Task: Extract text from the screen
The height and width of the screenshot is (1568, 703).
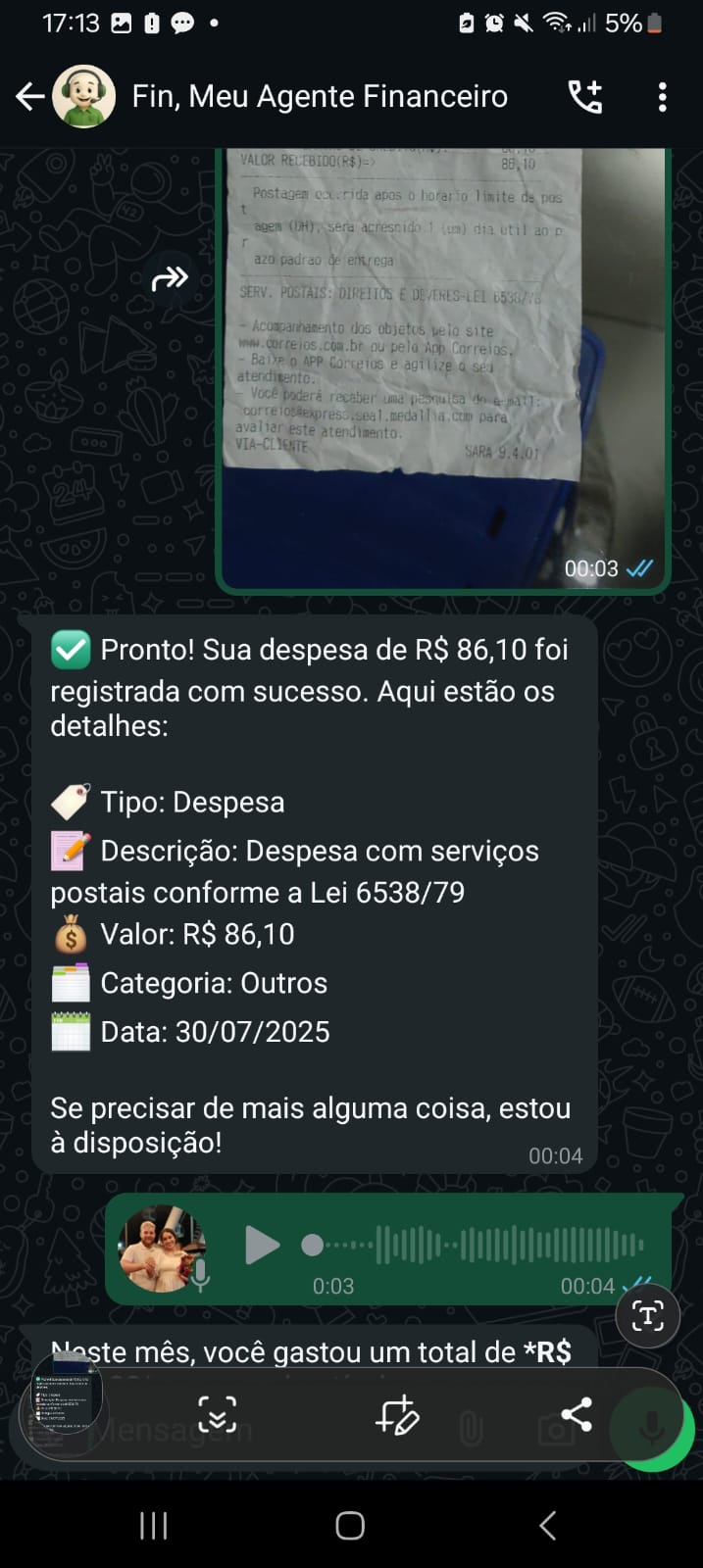Action: [648, 1316]
